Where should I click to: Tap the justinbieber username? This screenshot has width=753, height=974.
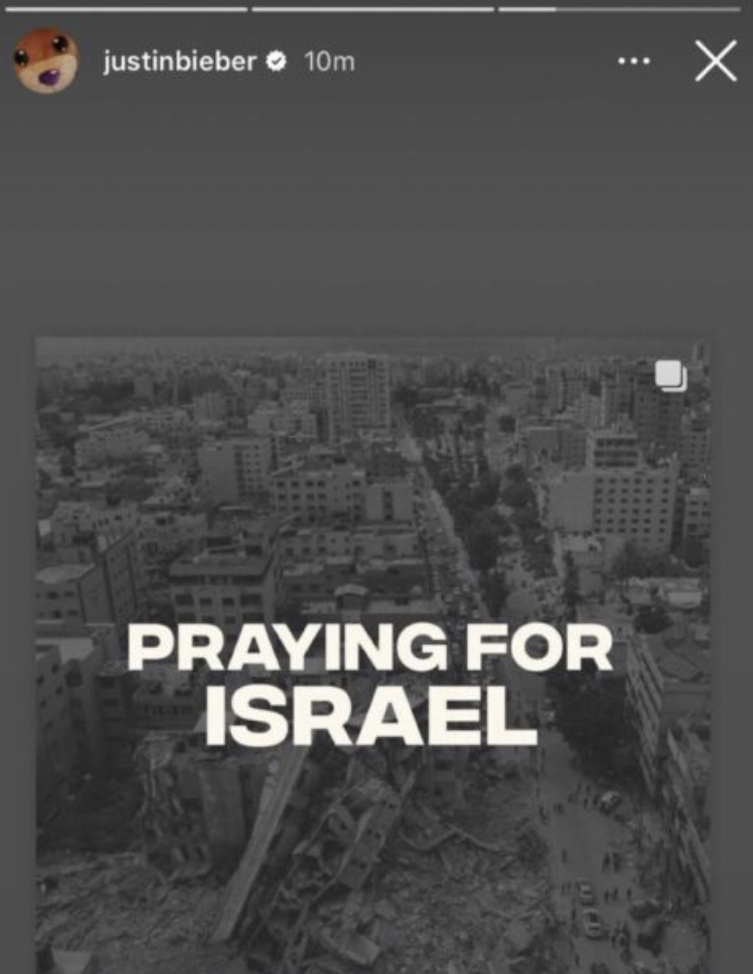tap(181, 62)
